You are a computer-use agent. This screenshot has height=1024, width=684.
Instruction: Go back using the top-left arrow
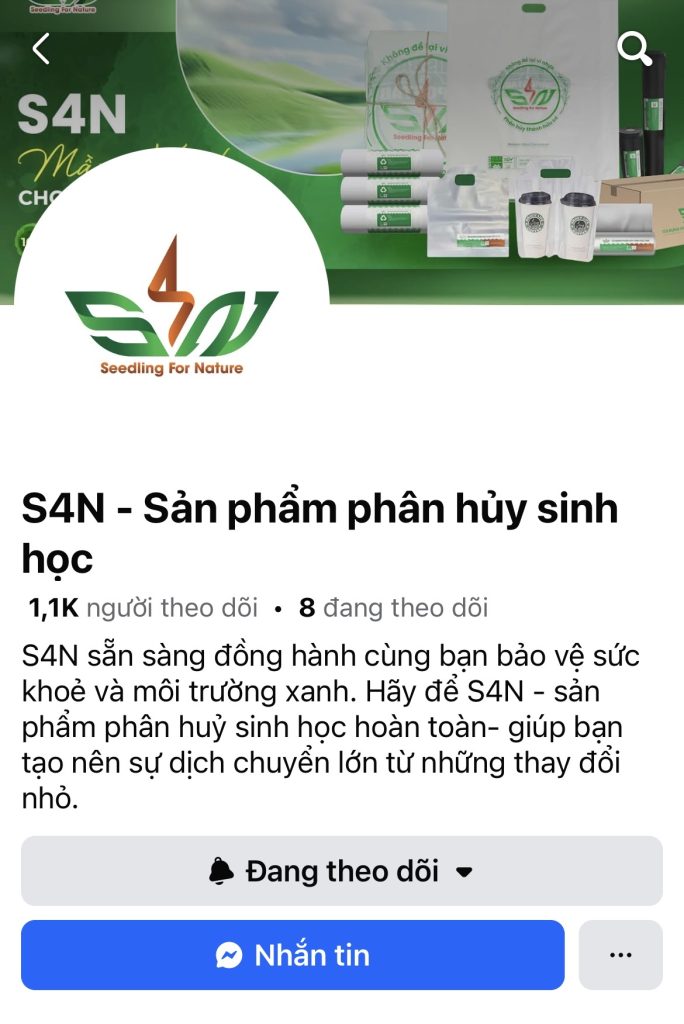tap(41, 47)
